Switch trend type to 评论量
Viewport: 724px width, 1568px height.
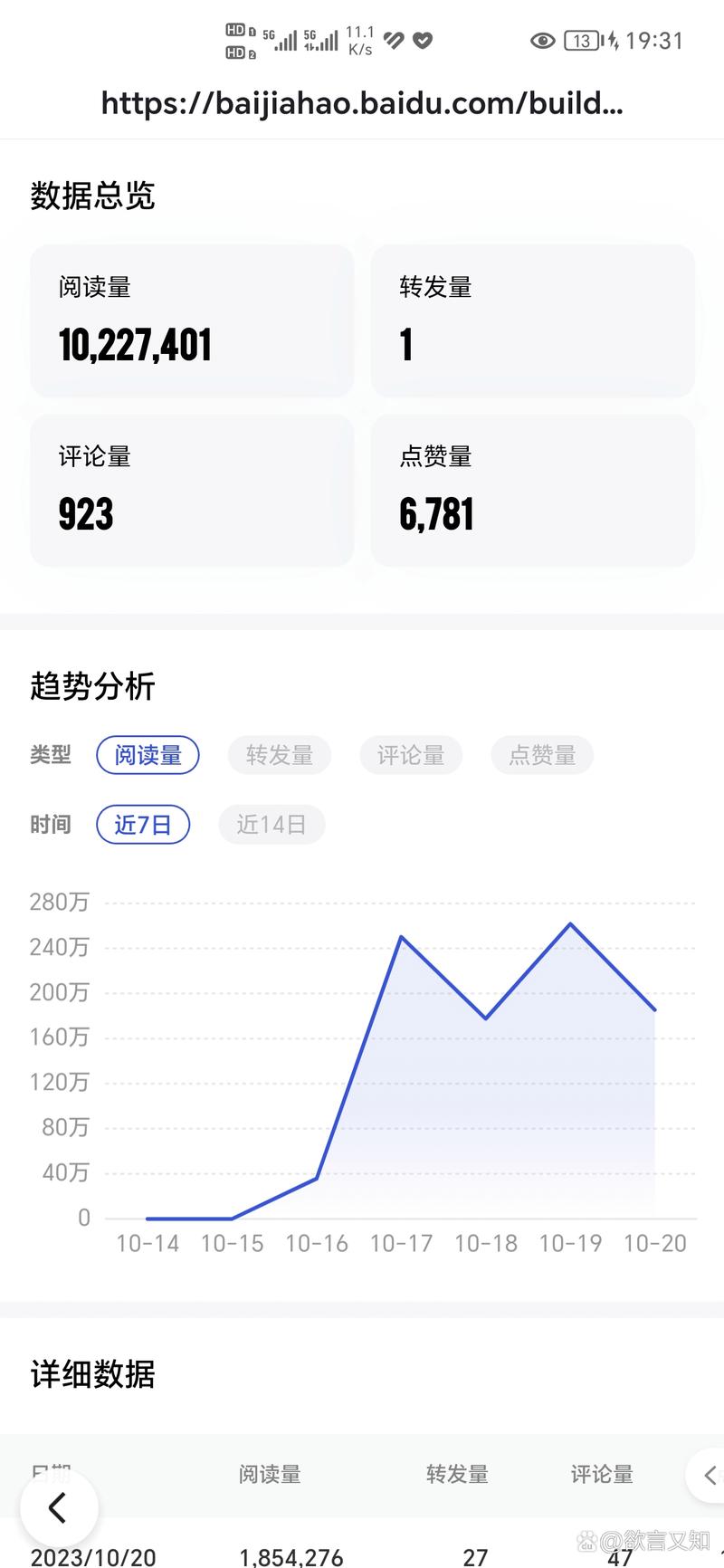click(411, 755)
